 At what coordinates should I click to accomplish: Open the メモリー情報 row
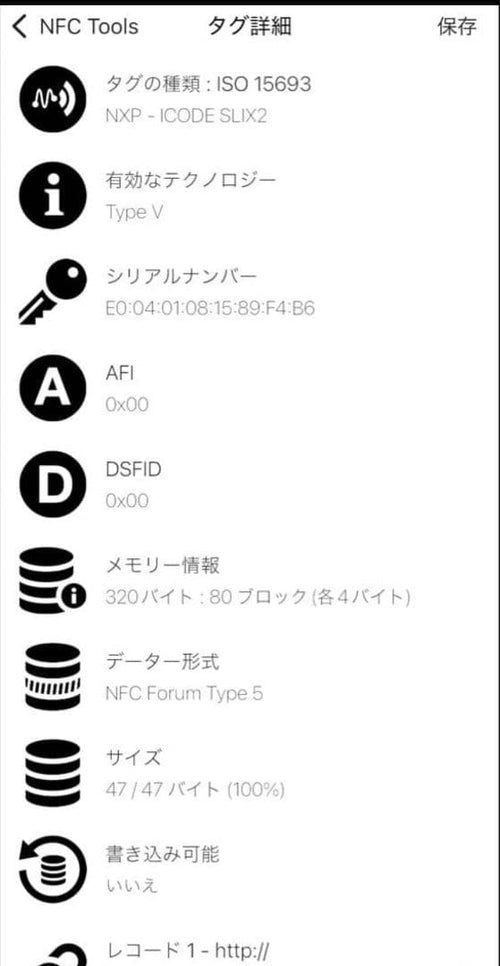(250, 582)
